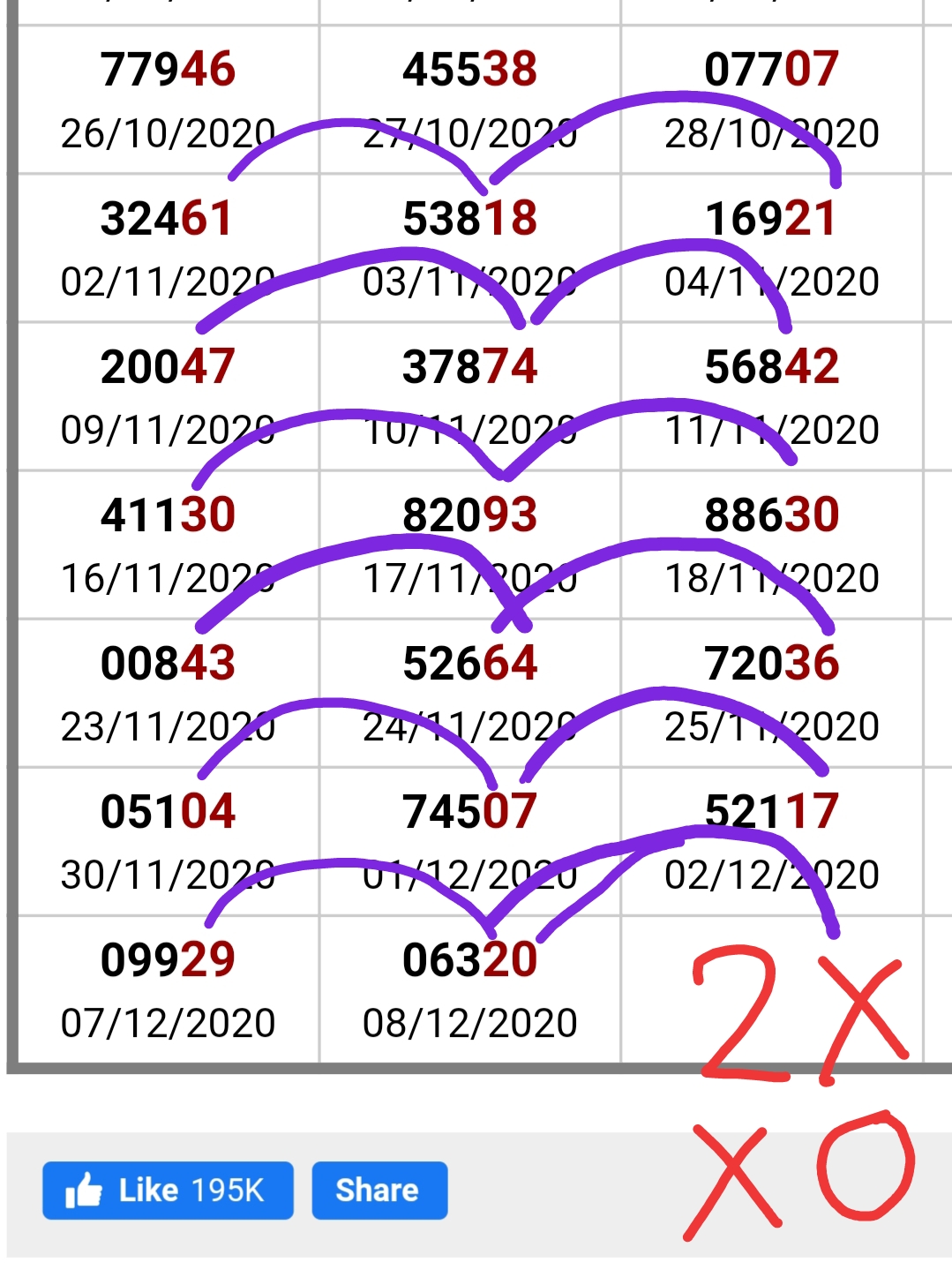The height and width of the screenshot is (1285, 952).
Task: Tap the Facebook Like button
Action: pos(168,1191)
